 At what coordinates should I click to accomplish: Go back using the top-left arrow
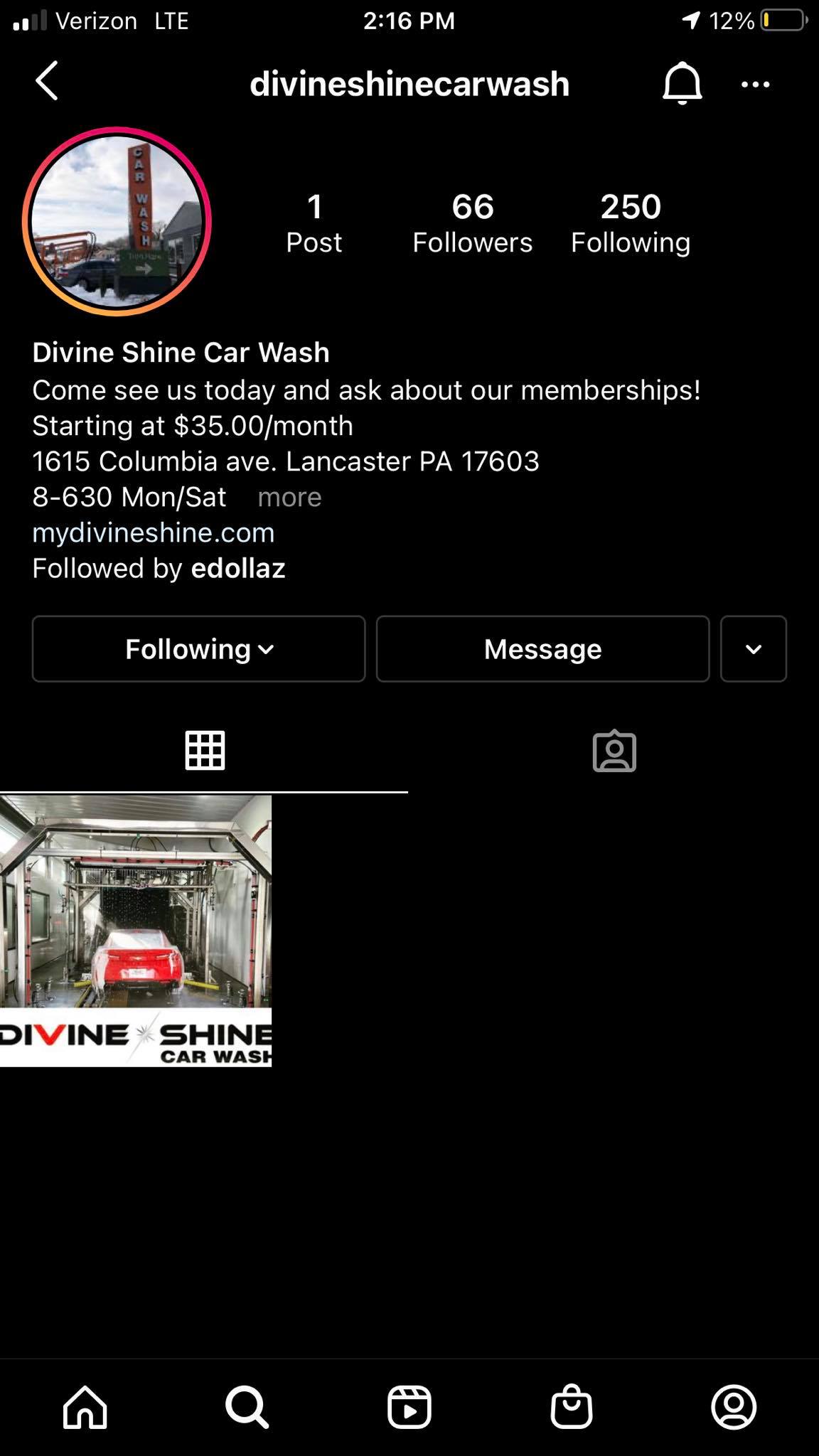click(47, 81)
